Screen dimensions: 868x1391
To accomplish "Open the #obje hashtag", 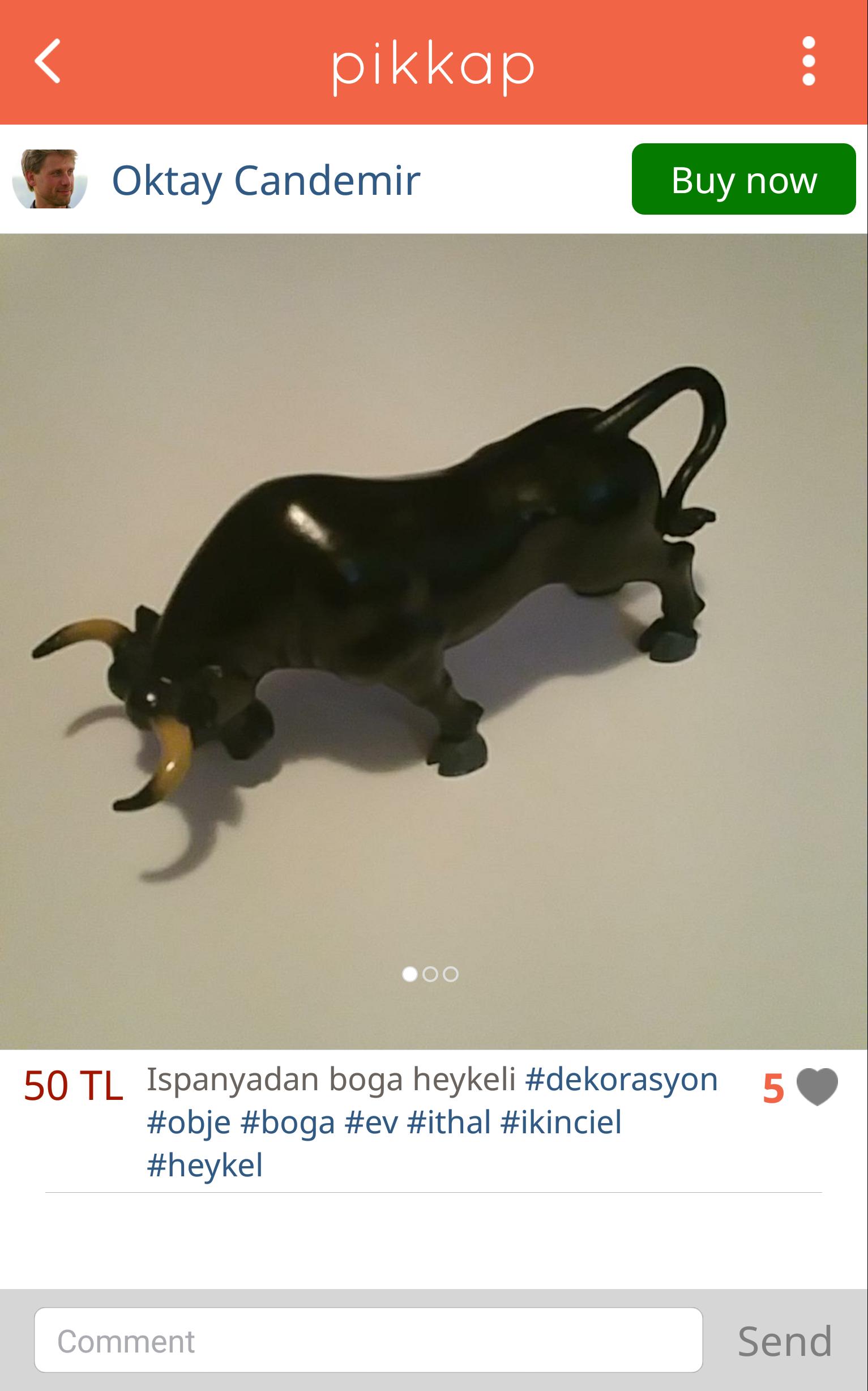I will [189, 1122].
